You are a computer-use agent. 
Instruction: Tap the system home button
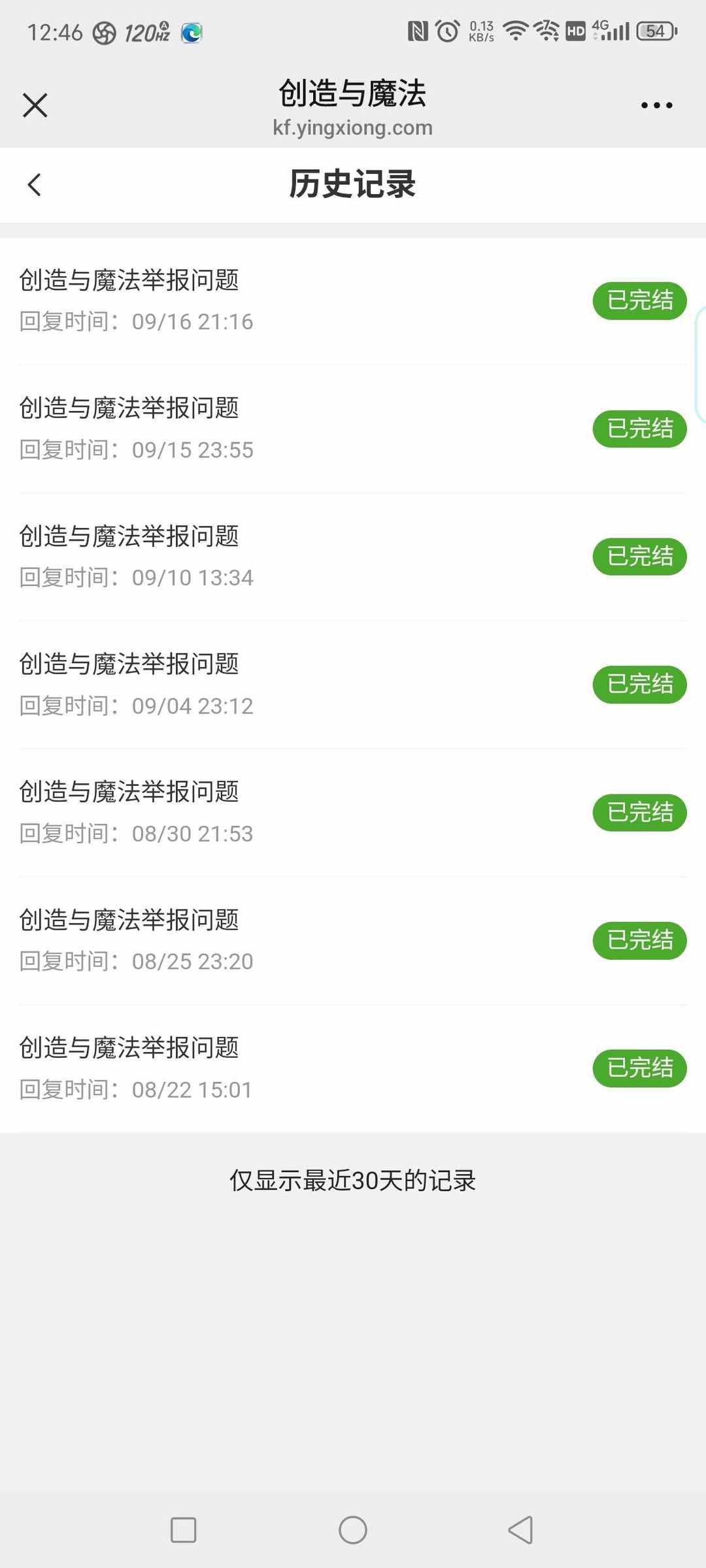pos(353,1529)
